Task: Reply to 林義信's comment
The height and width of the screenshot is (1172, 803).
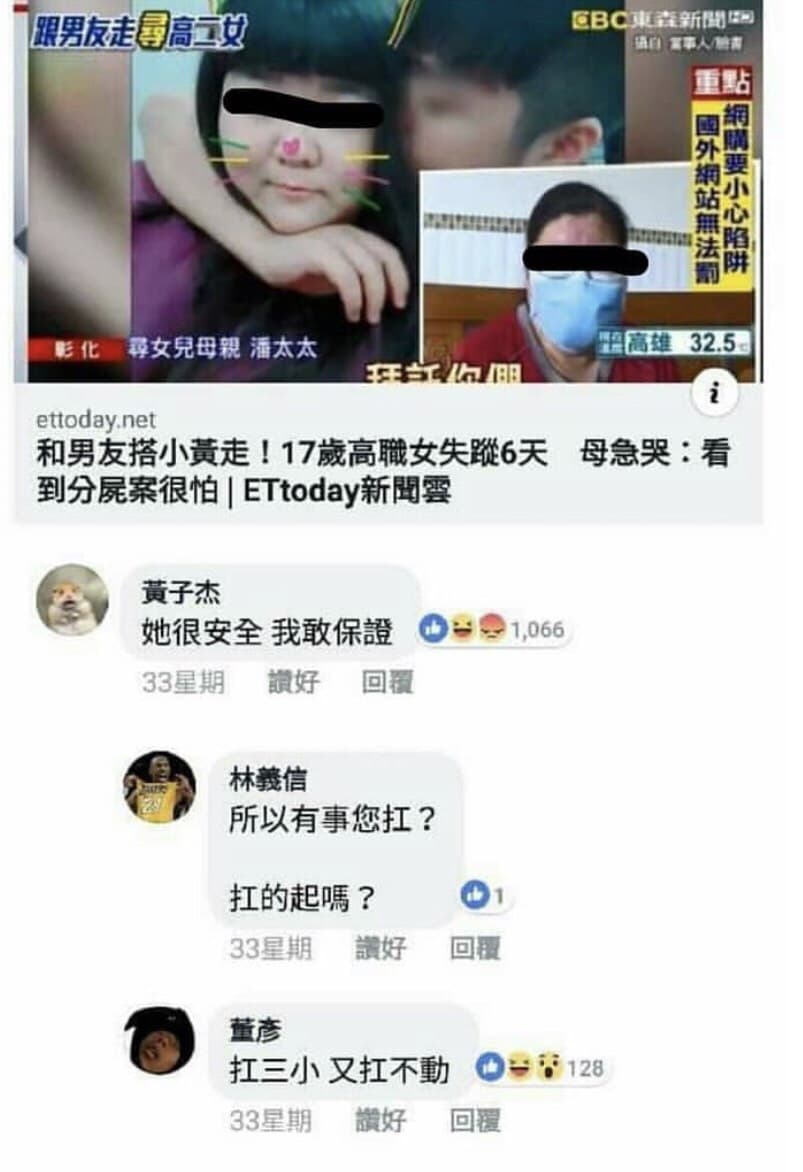Action: point(474,948)
